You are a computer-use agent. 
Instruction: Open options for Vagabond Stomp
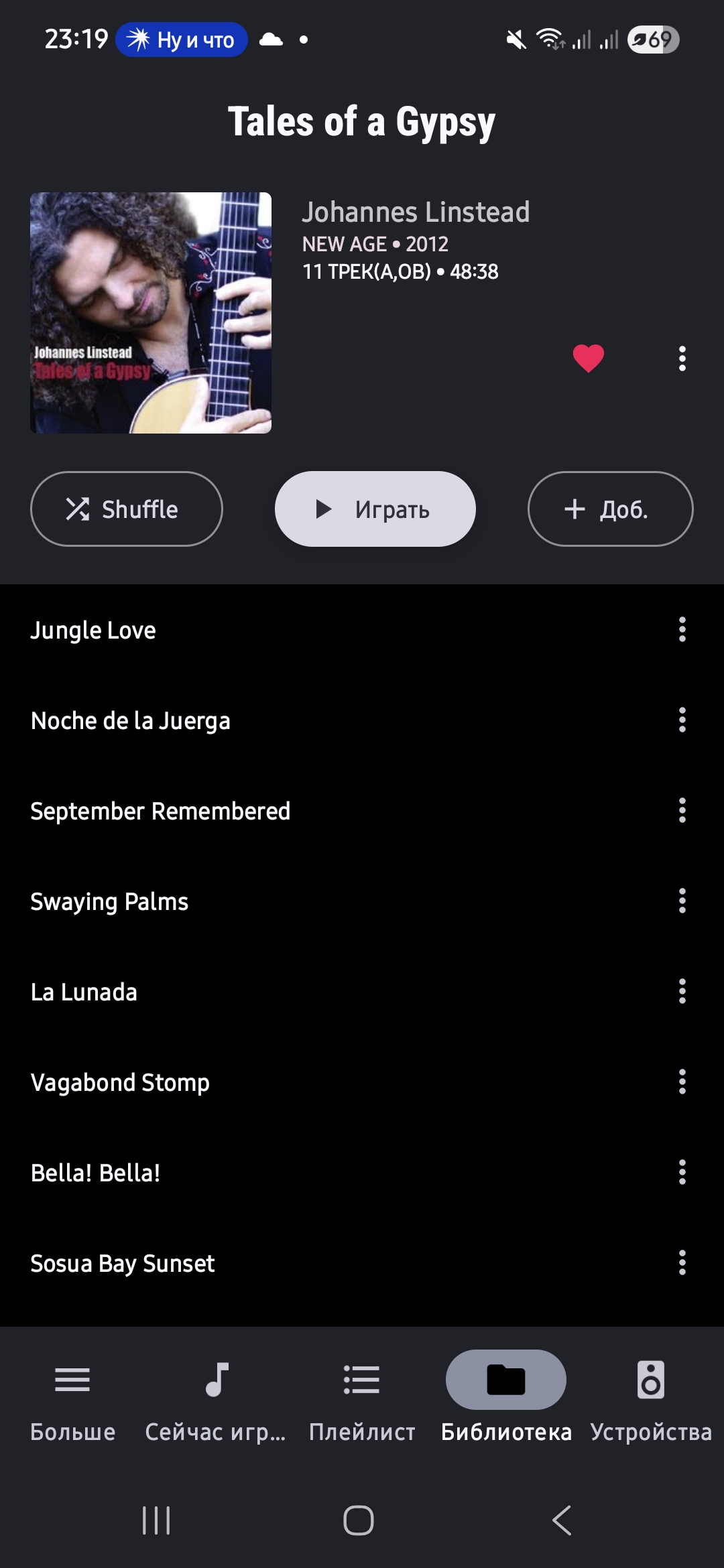click(682, 1082)
